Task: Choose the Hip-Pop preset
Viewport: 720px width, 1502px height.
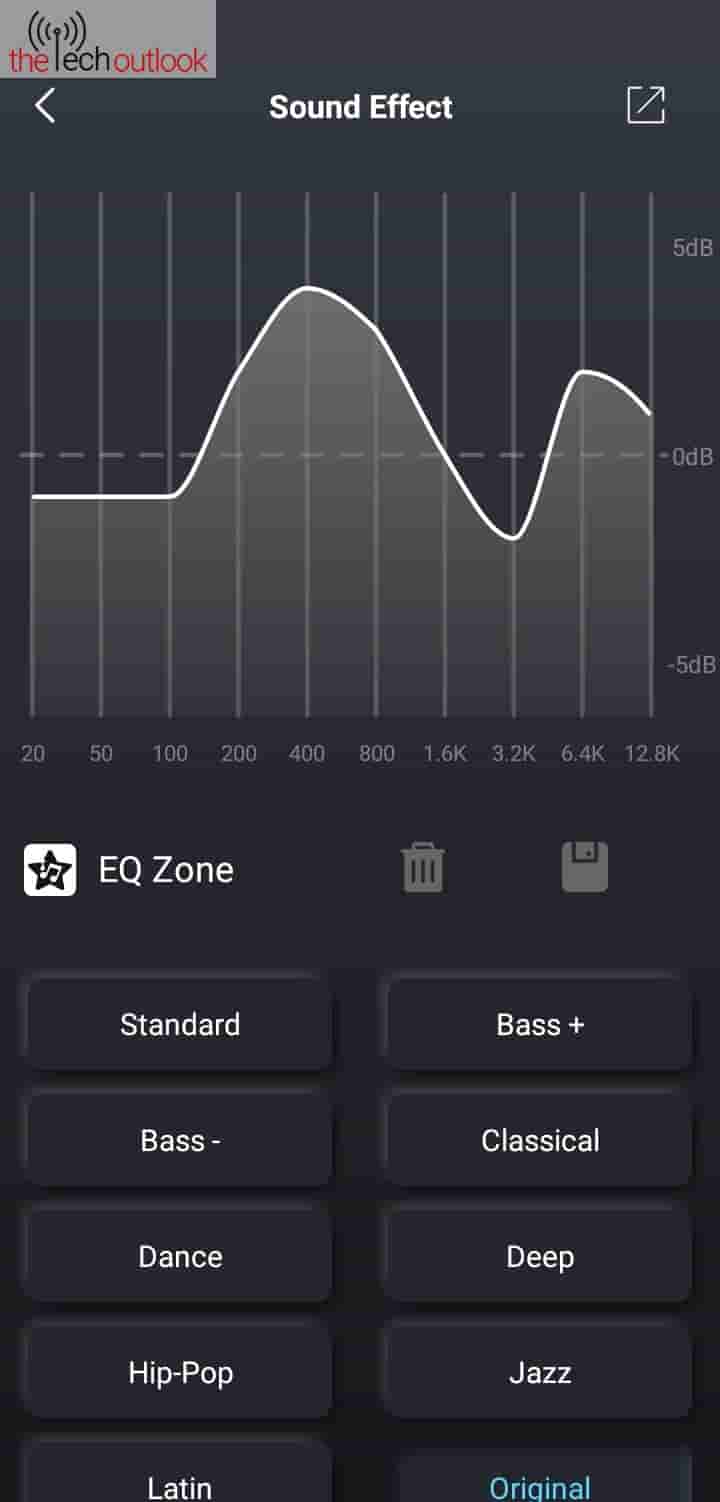Action: click(x=180, y=1372)
